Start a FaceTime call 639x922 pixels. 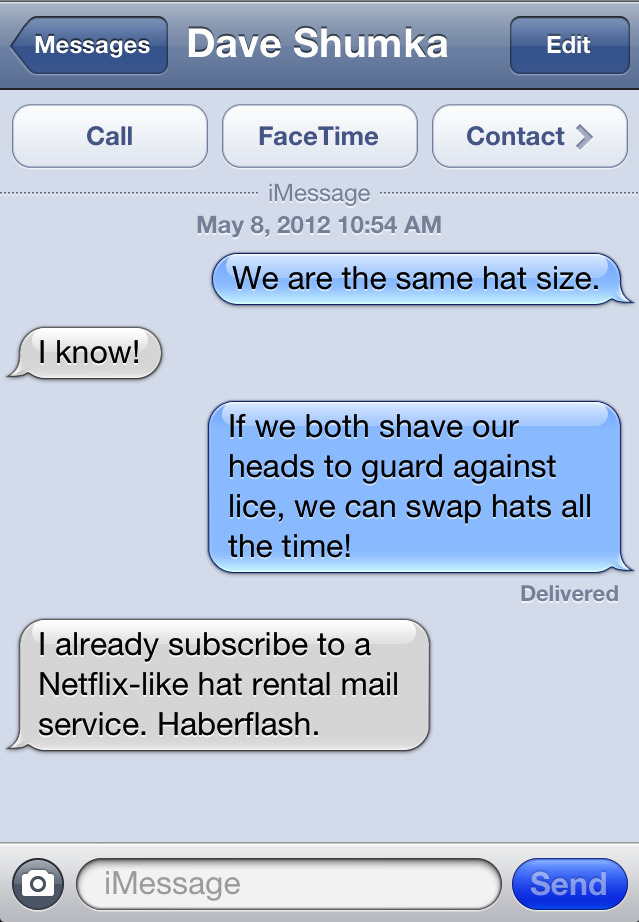[x=319, y=136]
